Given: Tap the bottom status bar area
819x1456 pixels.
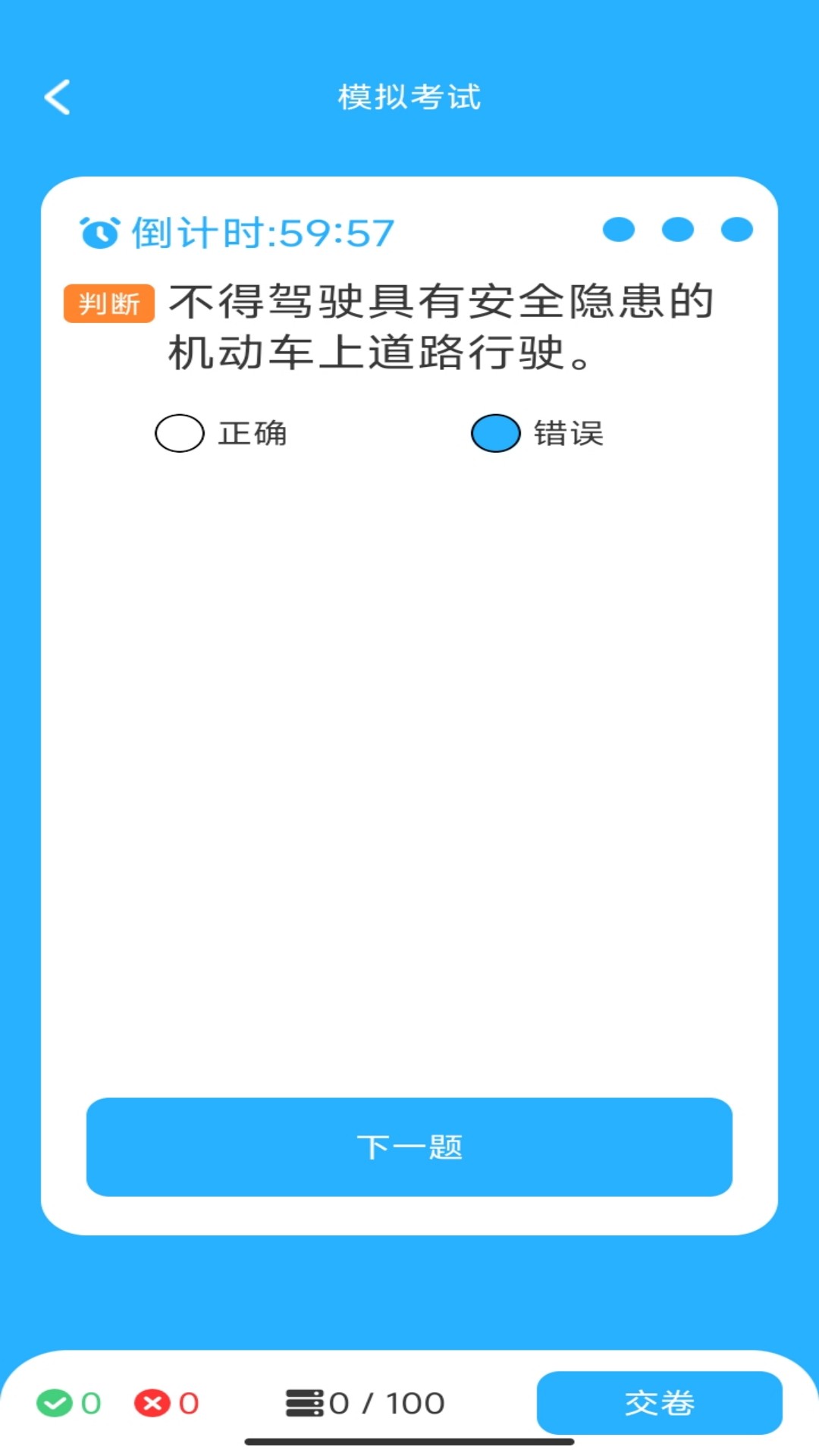Looking at the screenshot, I should click(x=409, y=1402).
